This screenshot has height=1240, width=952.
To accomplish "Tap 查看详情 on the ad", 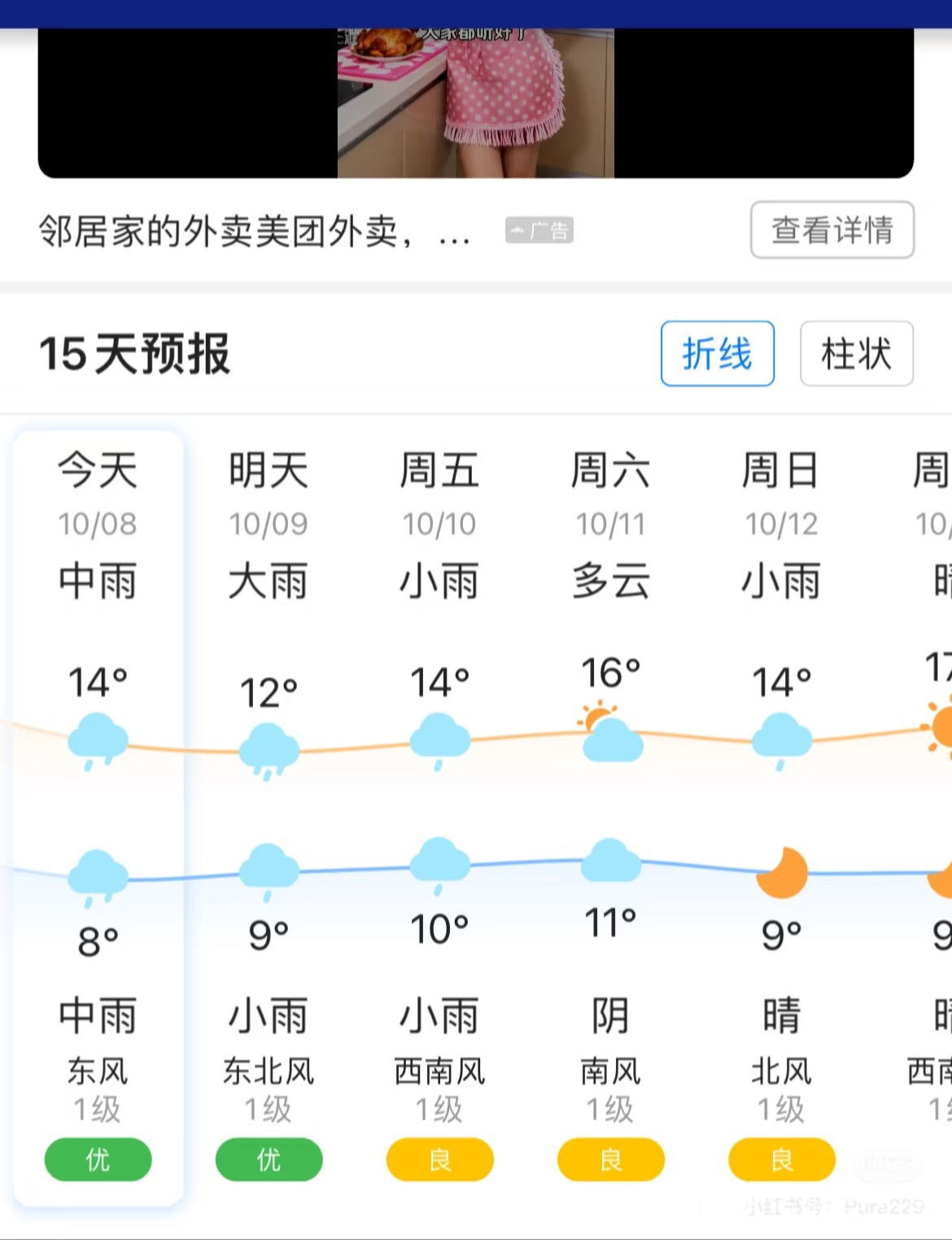I will tap(832, 230).
